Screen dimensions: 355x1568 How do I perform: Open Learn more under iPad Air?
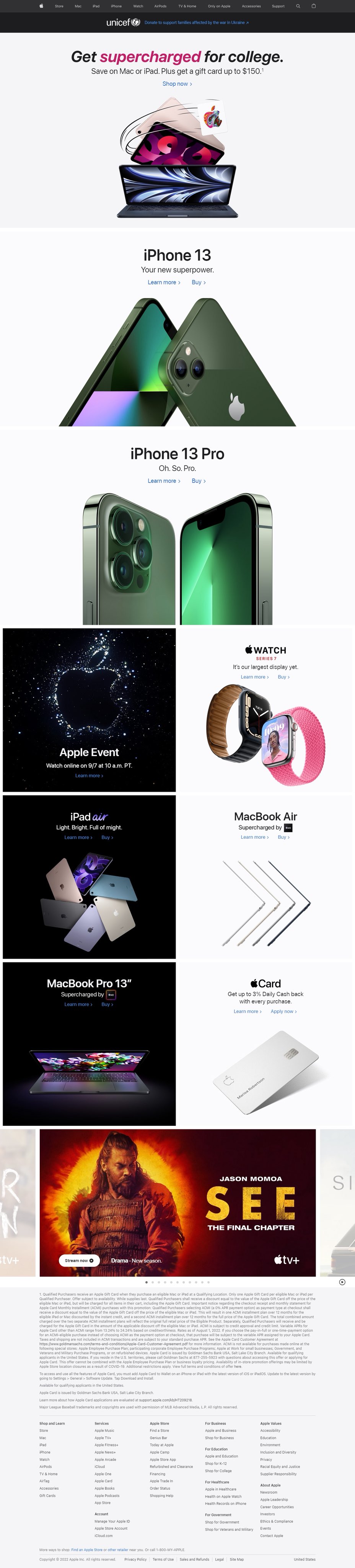(x=78, y=838)
